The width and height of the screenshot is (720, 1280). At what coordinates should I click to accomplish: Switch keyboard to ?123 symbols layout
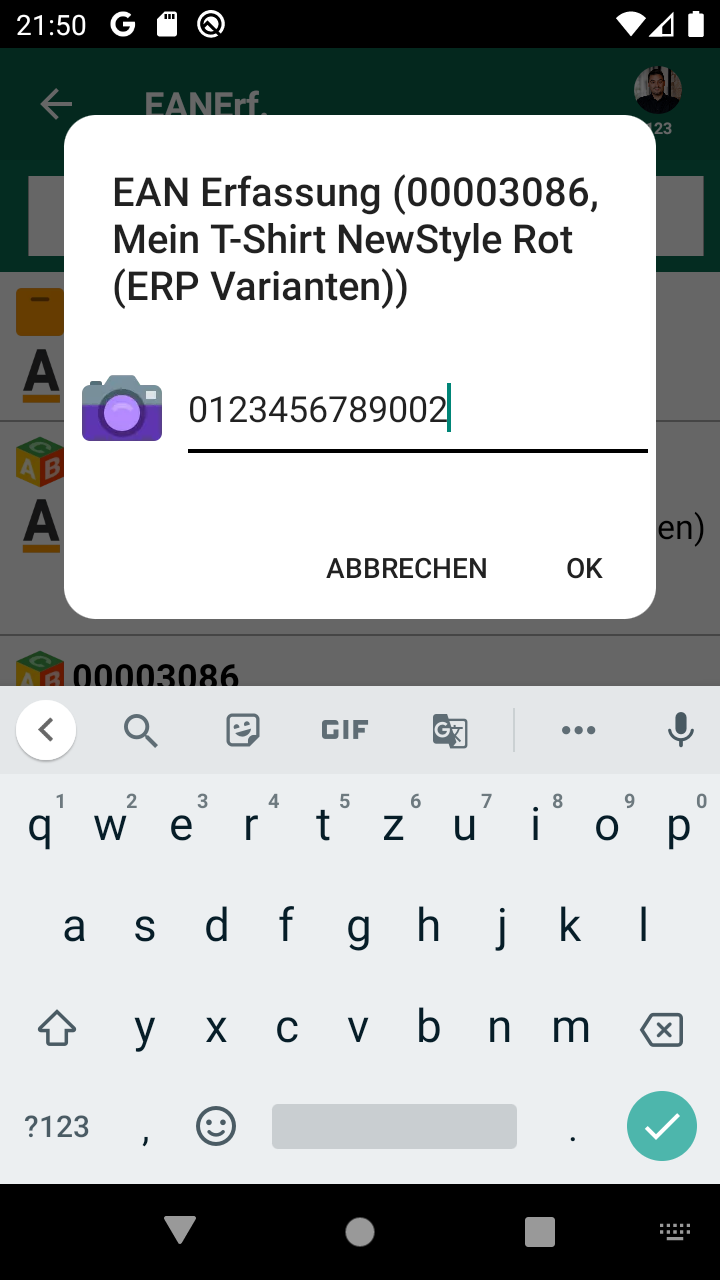tap(57, 1127)
